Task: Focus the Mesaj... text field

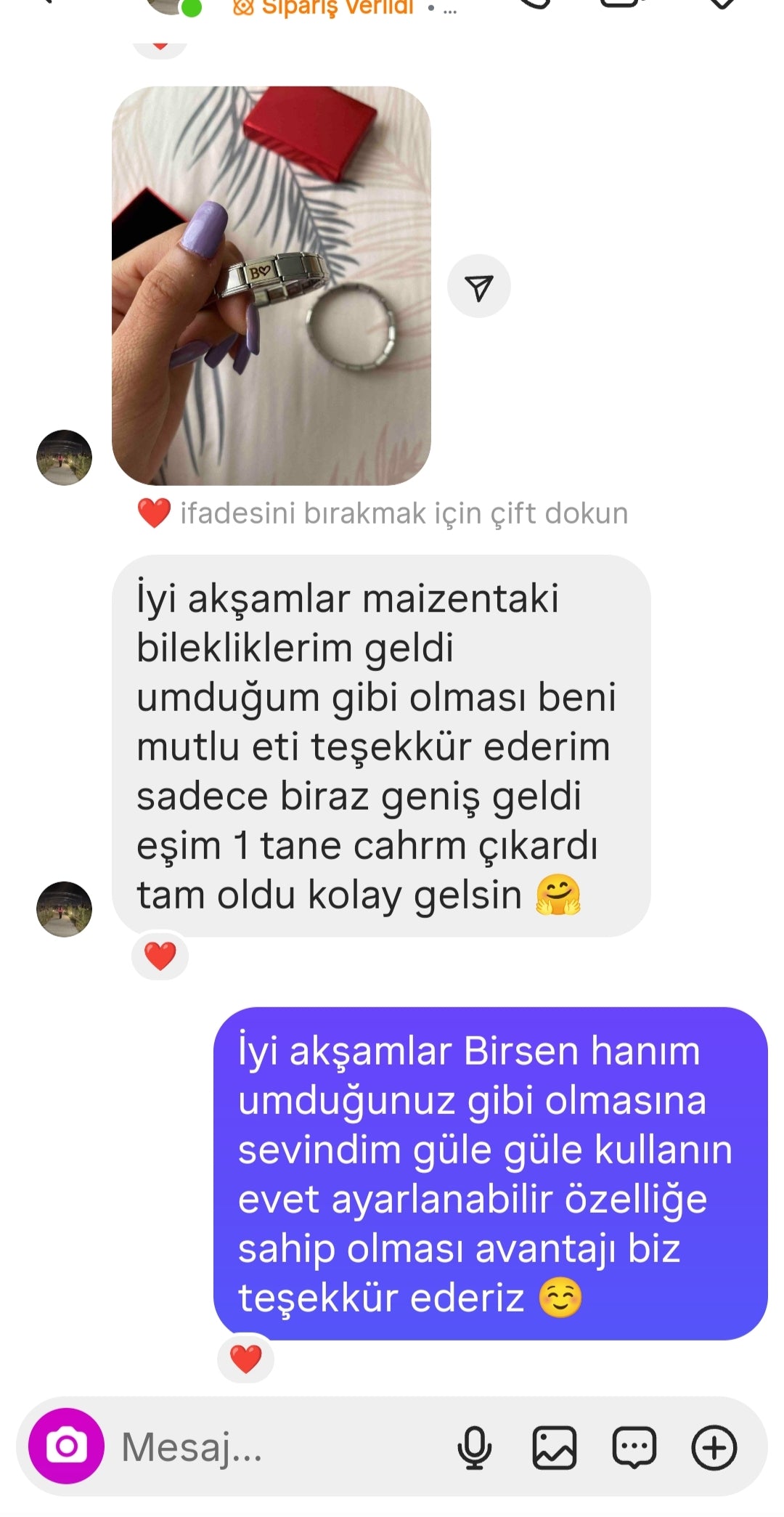Action: (x=276, y=1447)
